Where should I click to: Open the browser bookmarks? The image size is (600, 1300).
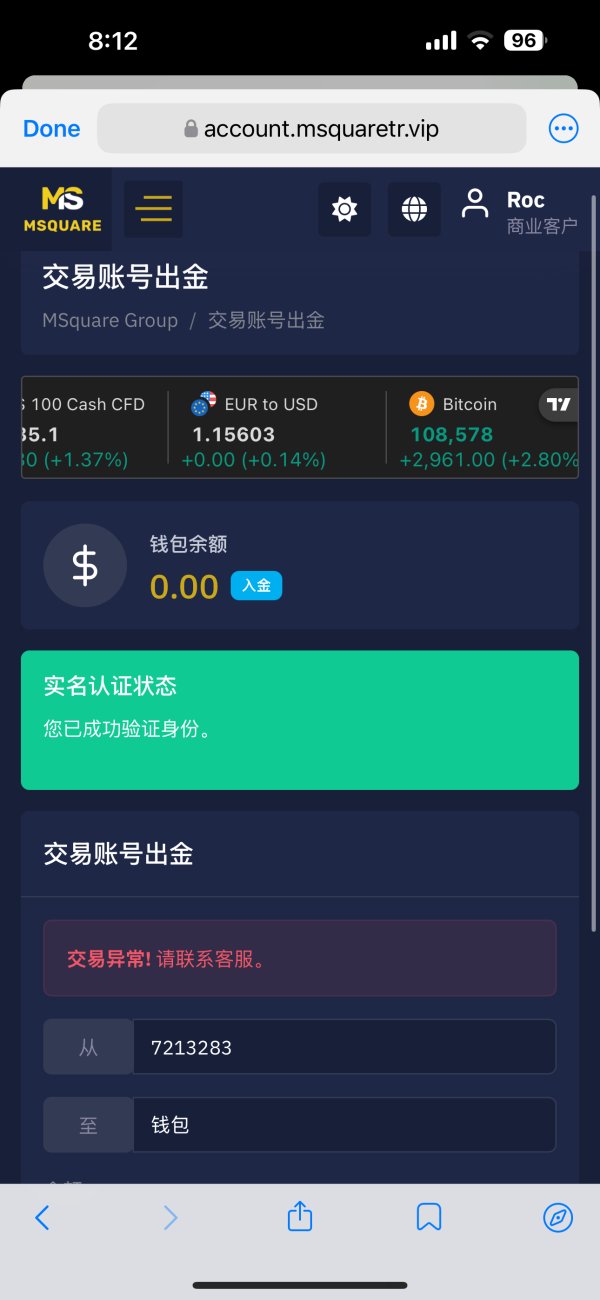tap(429, 1217)
